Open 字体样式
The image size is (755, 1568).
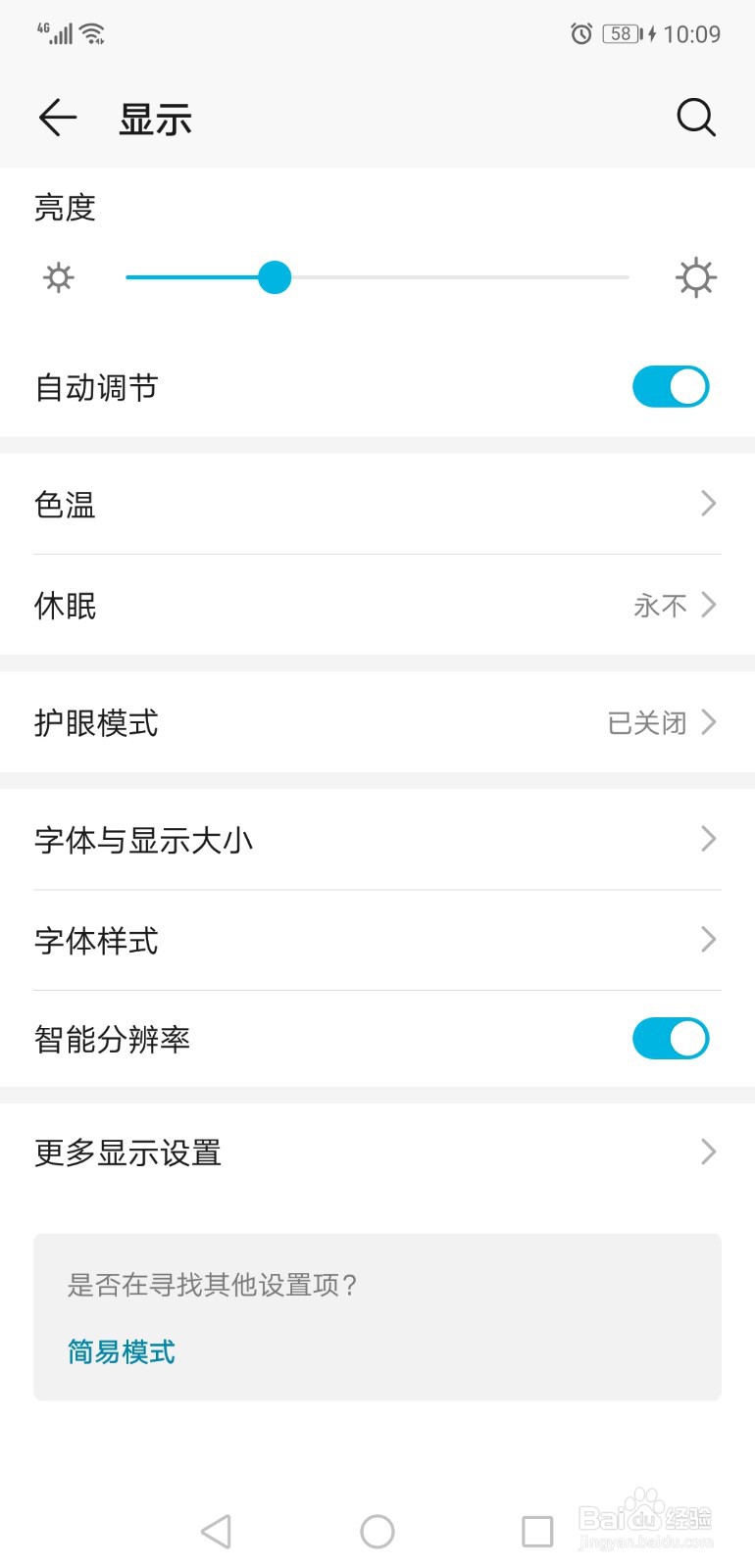click(377, 940)
